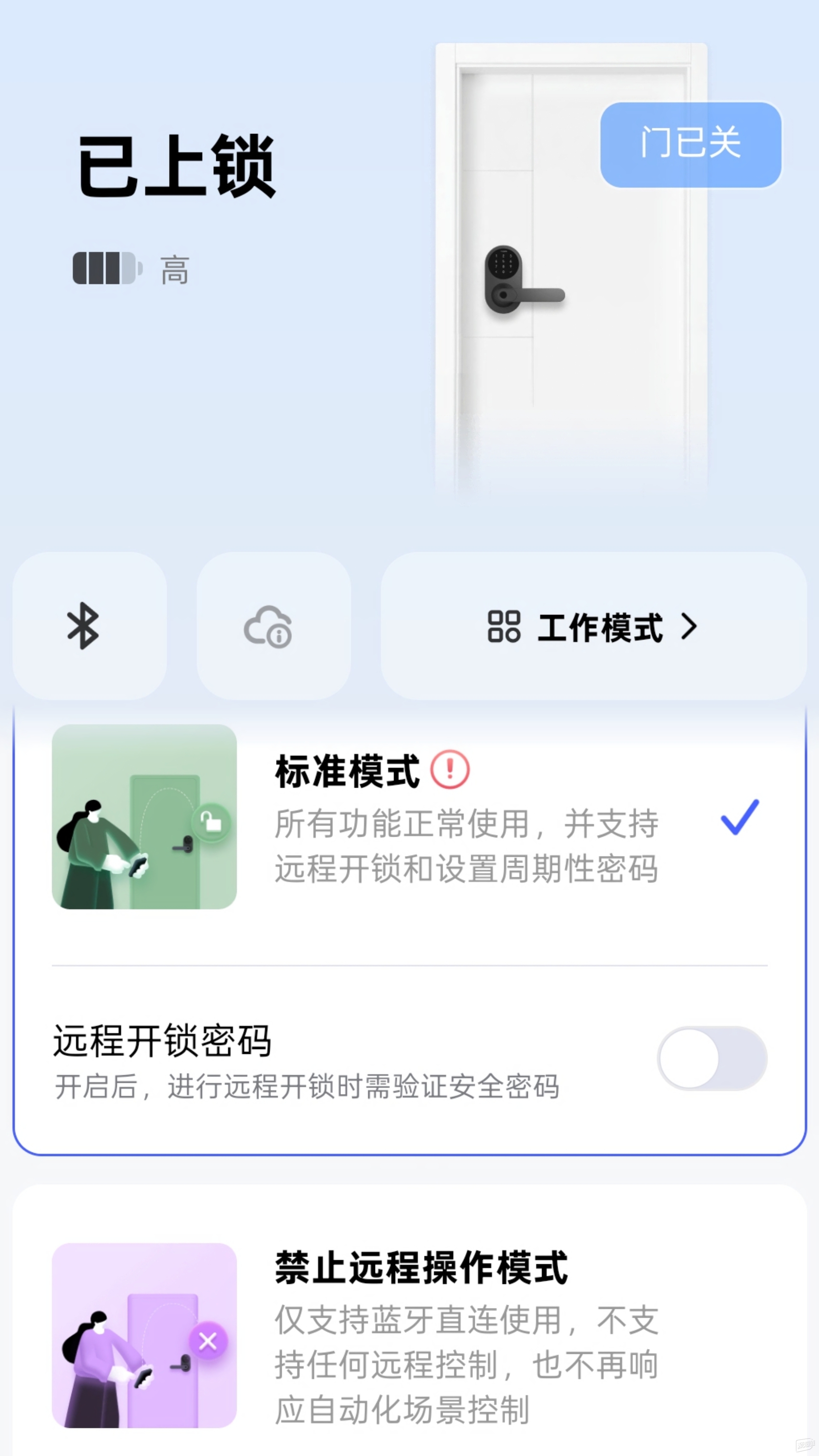Tap the 门已关 status button
The height and width of the screenshot is (1456, 819).
pyautogui.click(x=690, y=145)
